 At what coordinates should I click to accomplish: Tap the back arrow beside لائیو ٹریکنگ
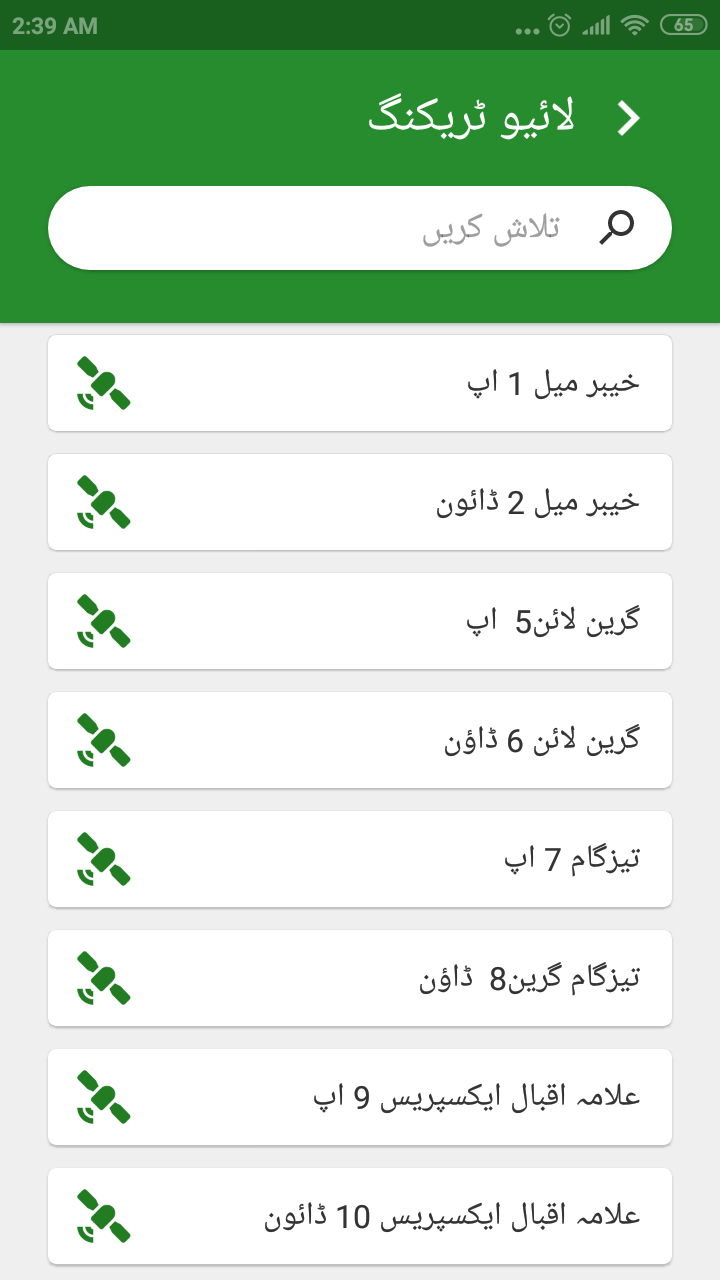(x=628, y=118)
